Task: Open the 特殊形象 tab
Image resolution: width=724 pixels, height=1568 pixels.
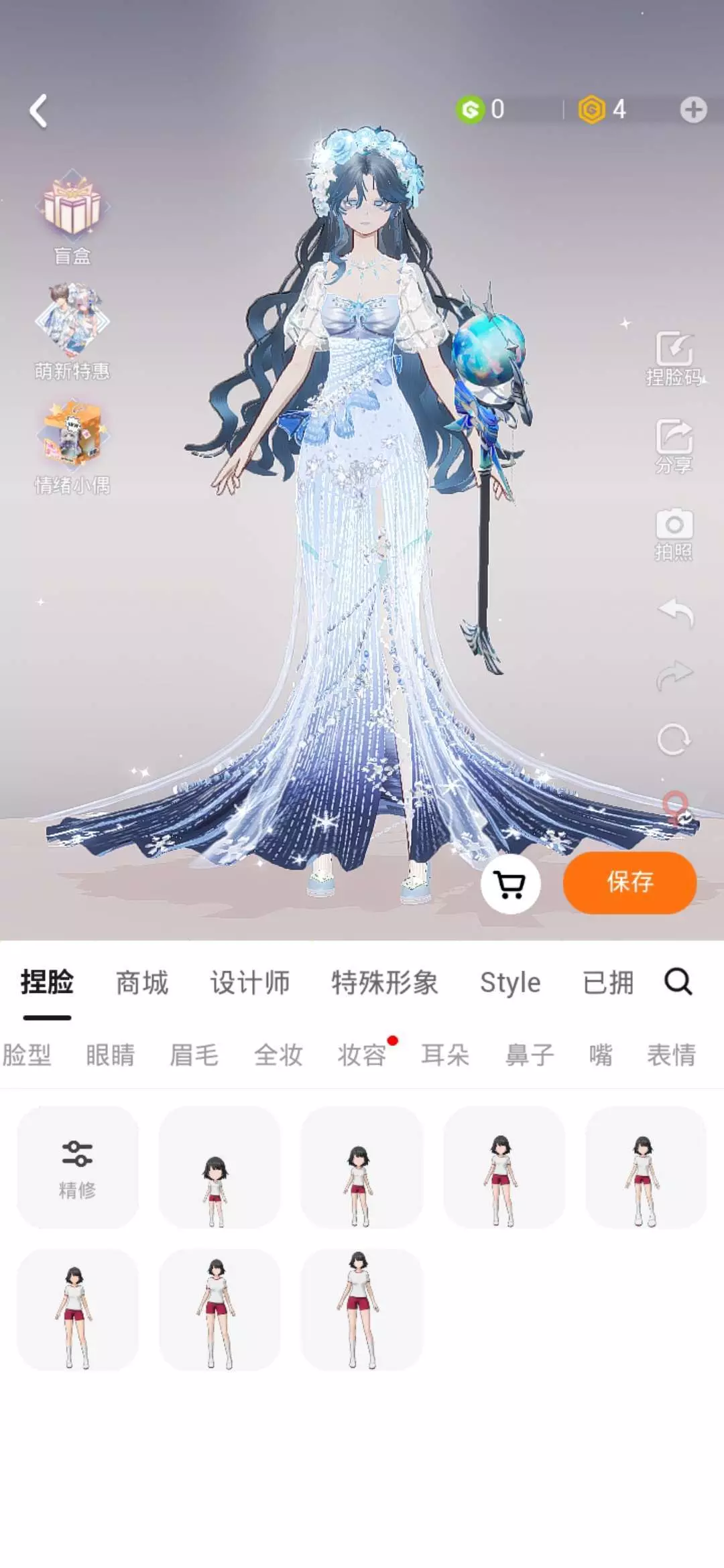Action: click(x=385, y=983)
